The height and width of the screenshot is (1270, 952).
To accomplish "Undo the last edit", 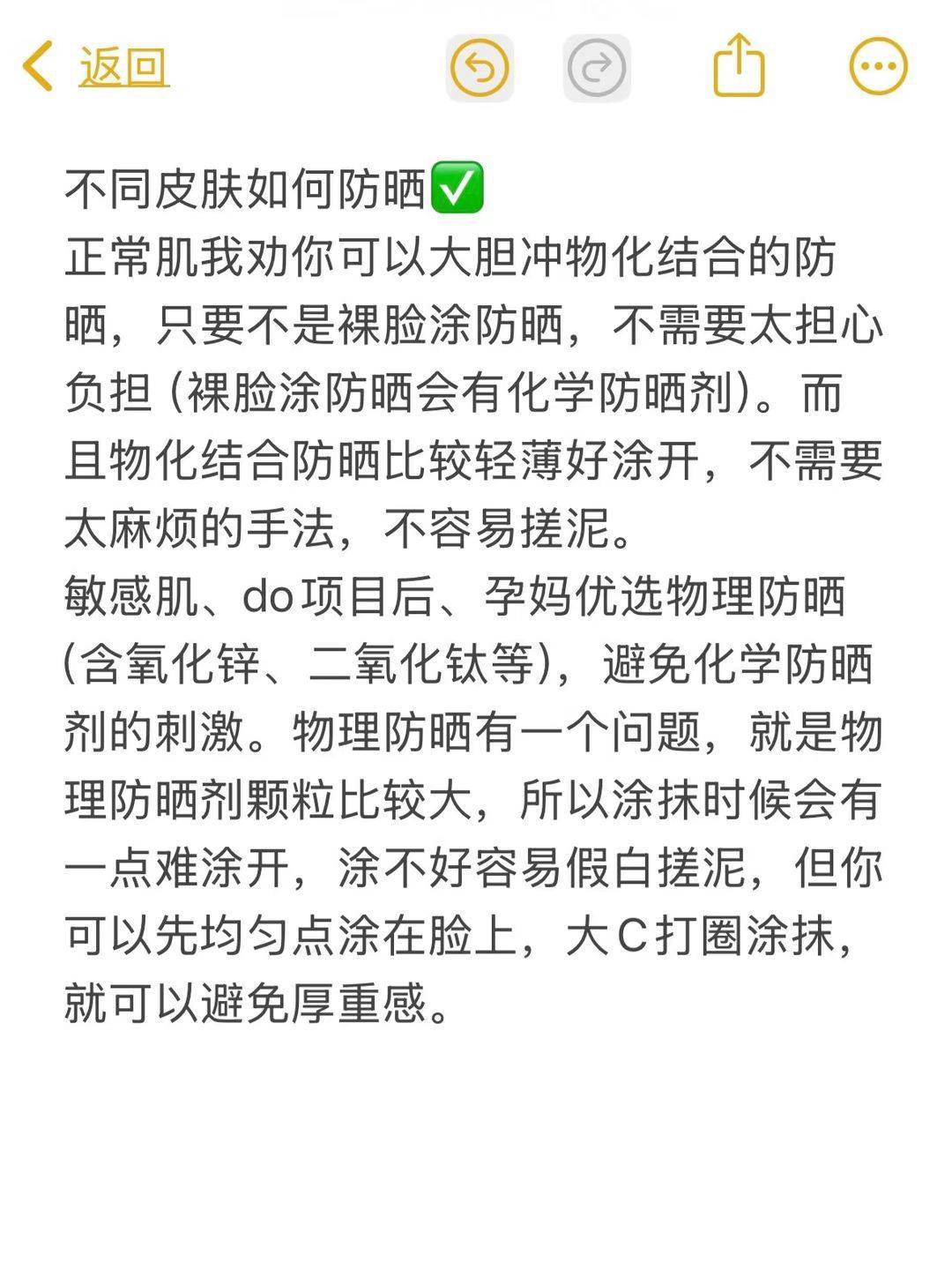I will pos(480,68).
